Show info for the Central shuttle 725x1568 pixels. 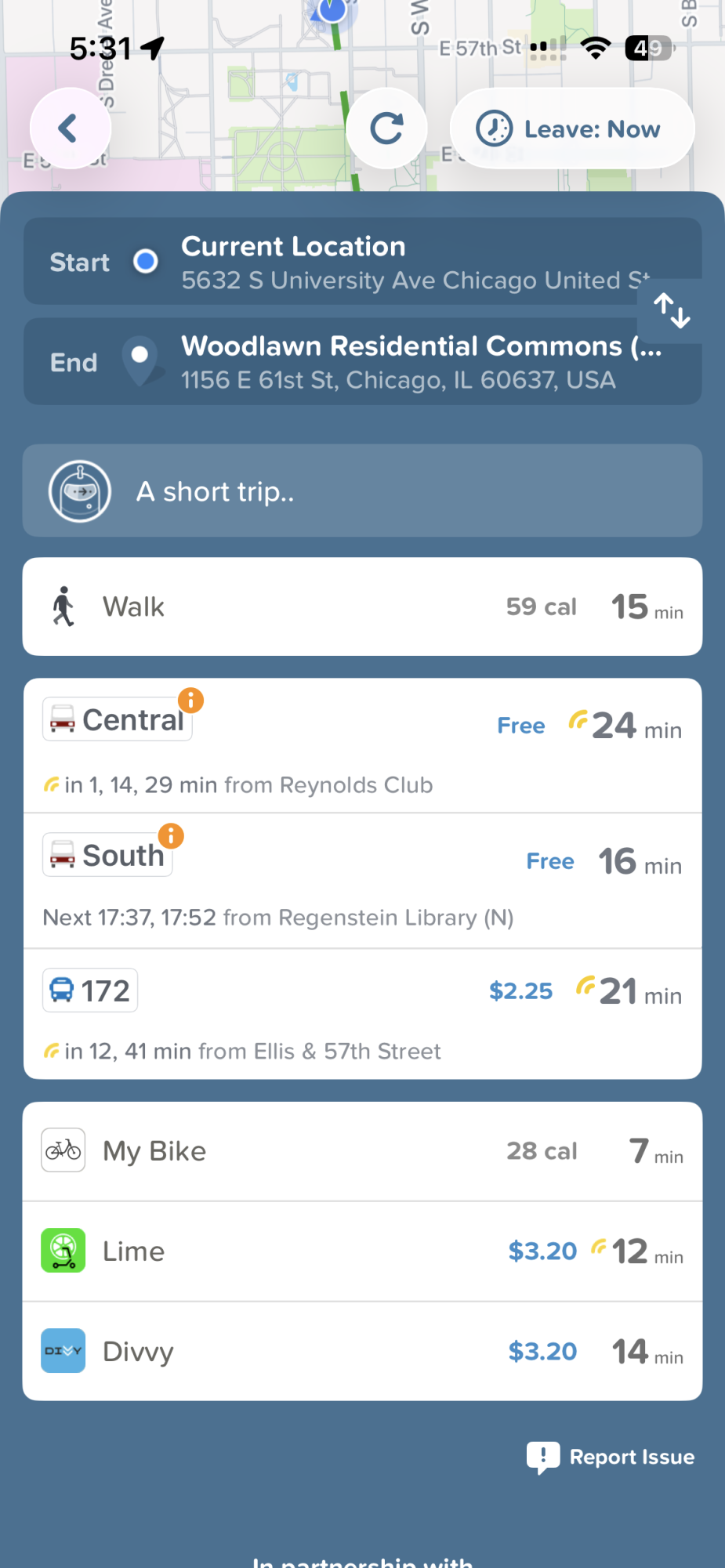tap(192, 700)
